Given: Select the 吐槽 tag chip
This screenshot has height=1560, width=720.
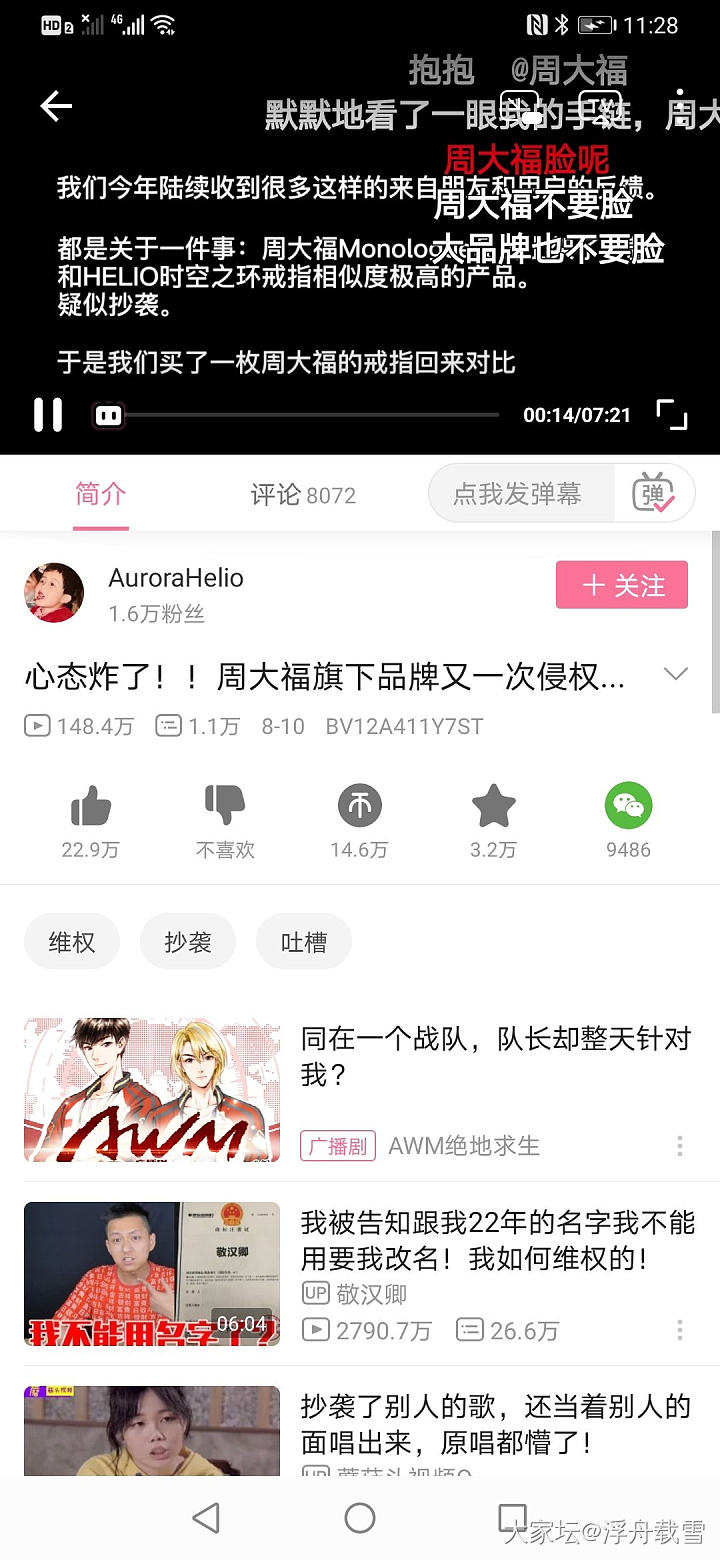Looking at the screenshot, I should click(303, 942).
